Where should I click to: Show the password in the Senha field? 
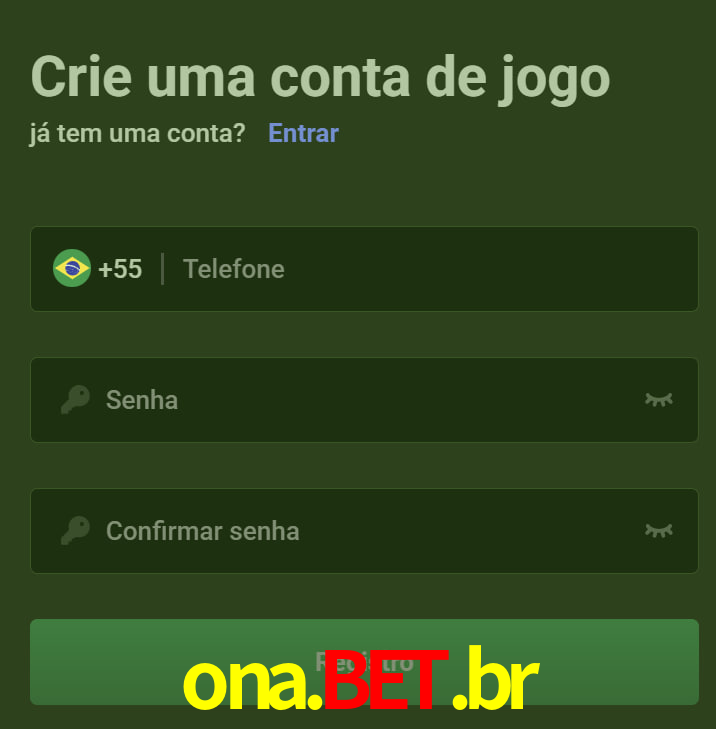[658, 400]
